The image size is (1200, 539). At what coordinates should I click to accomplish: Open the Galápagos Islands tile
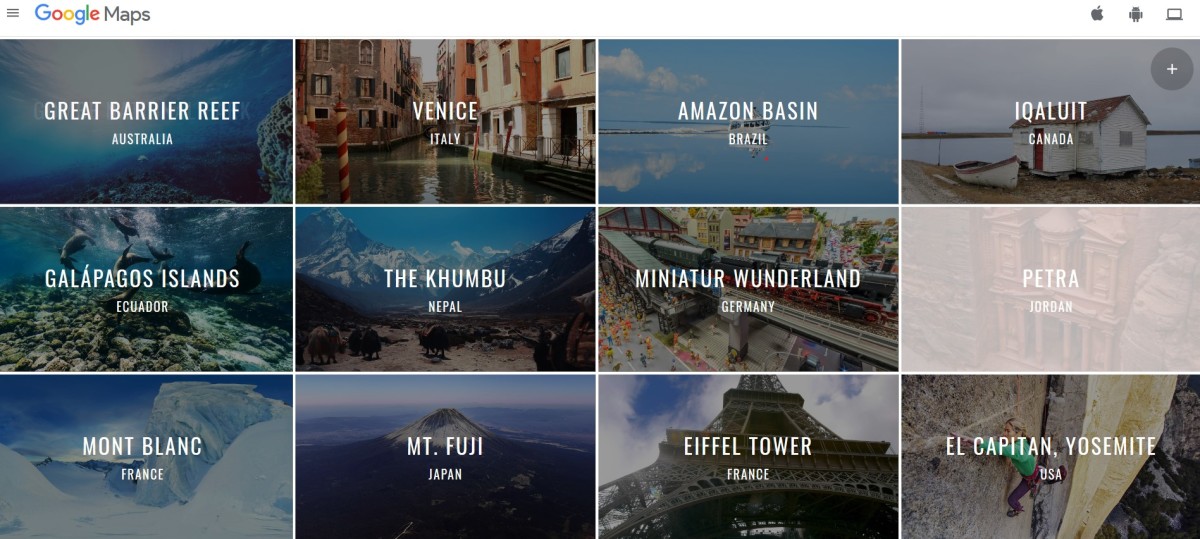tap(145, 289)
